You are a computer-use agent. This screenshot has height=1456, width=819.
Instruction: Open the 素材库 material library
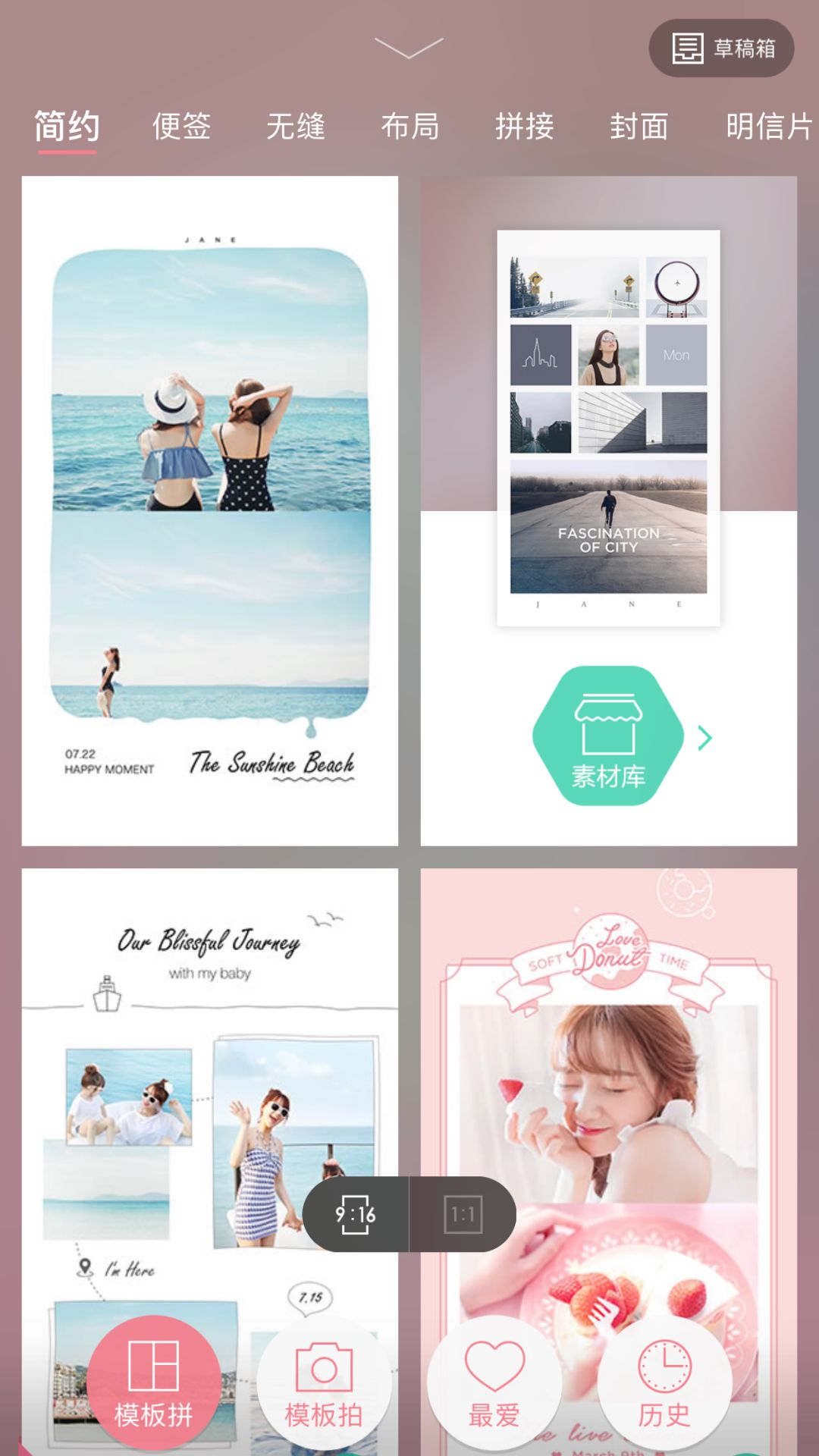point(608,736)
